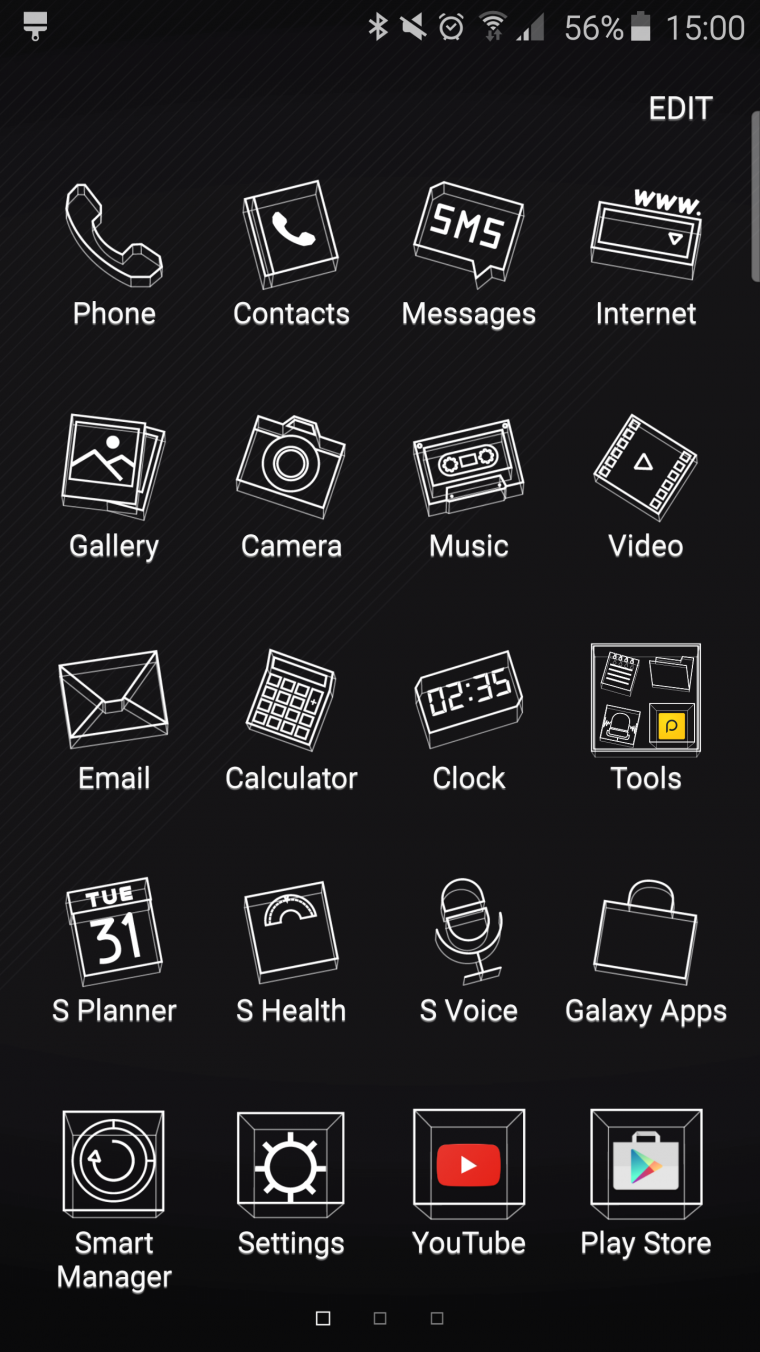Image resolution: width=760 pixels, height=1352 pixels.
Task: Launch Galaxy Apps store
Action: coord(645,931)
